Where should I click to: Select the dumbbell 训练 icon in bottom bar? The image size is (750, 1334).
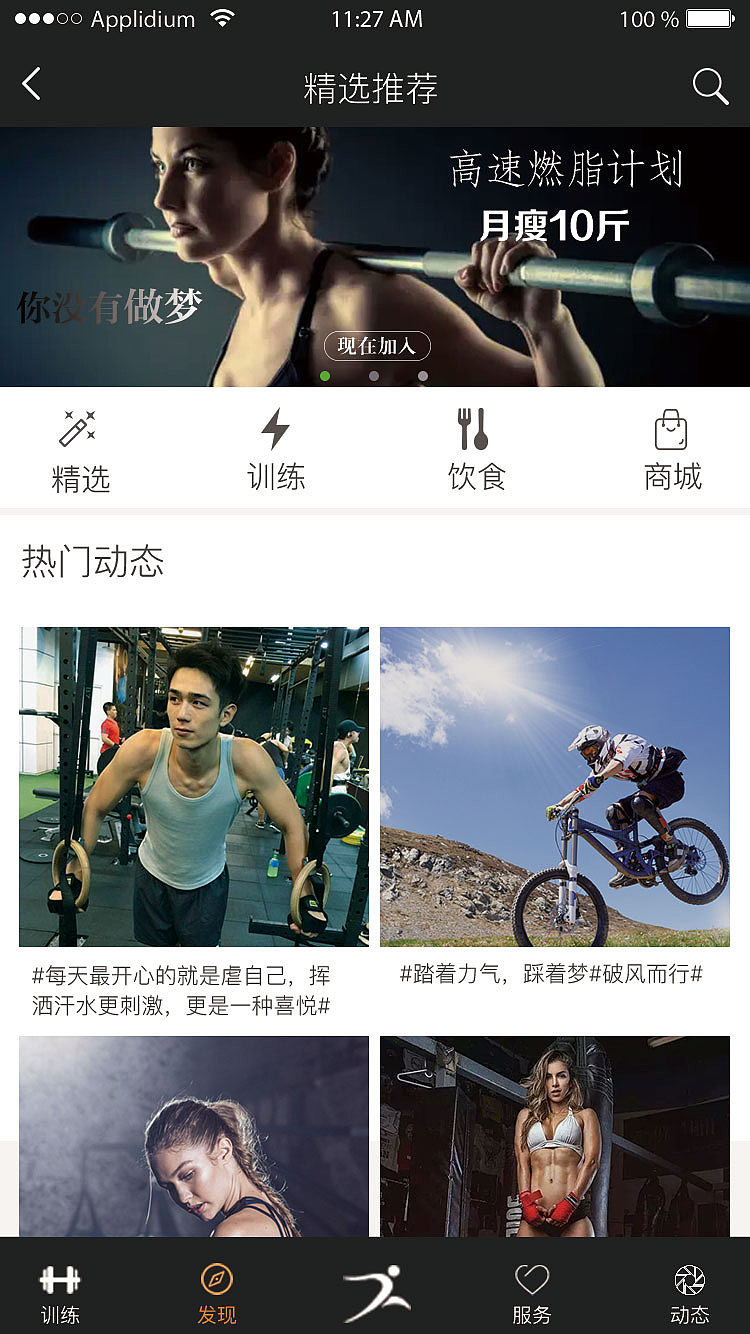pyautogui.click(x=60, y=1278)
